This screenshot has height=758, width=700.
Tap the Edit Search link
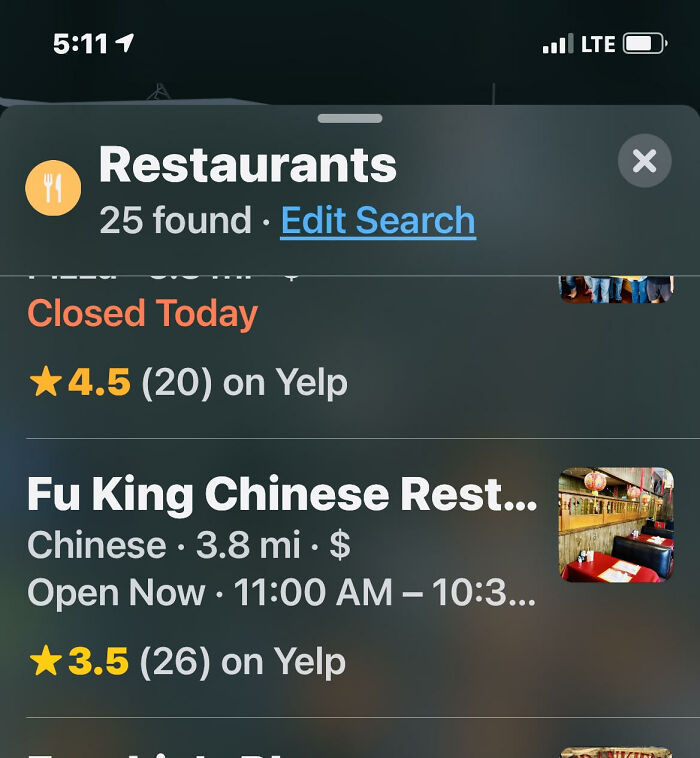click(378, 220)
